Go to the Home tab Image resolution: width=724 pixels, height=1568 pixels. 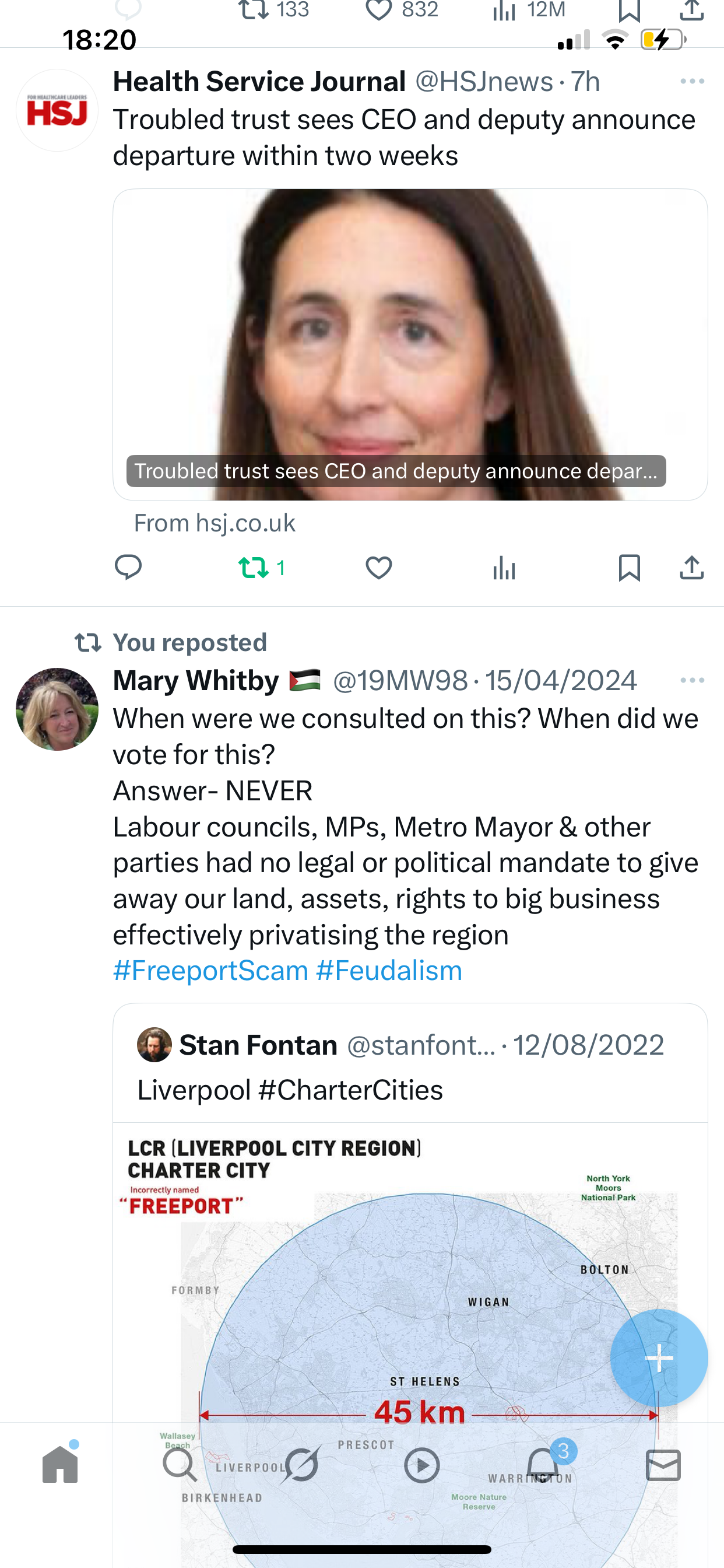(60, 1465)
